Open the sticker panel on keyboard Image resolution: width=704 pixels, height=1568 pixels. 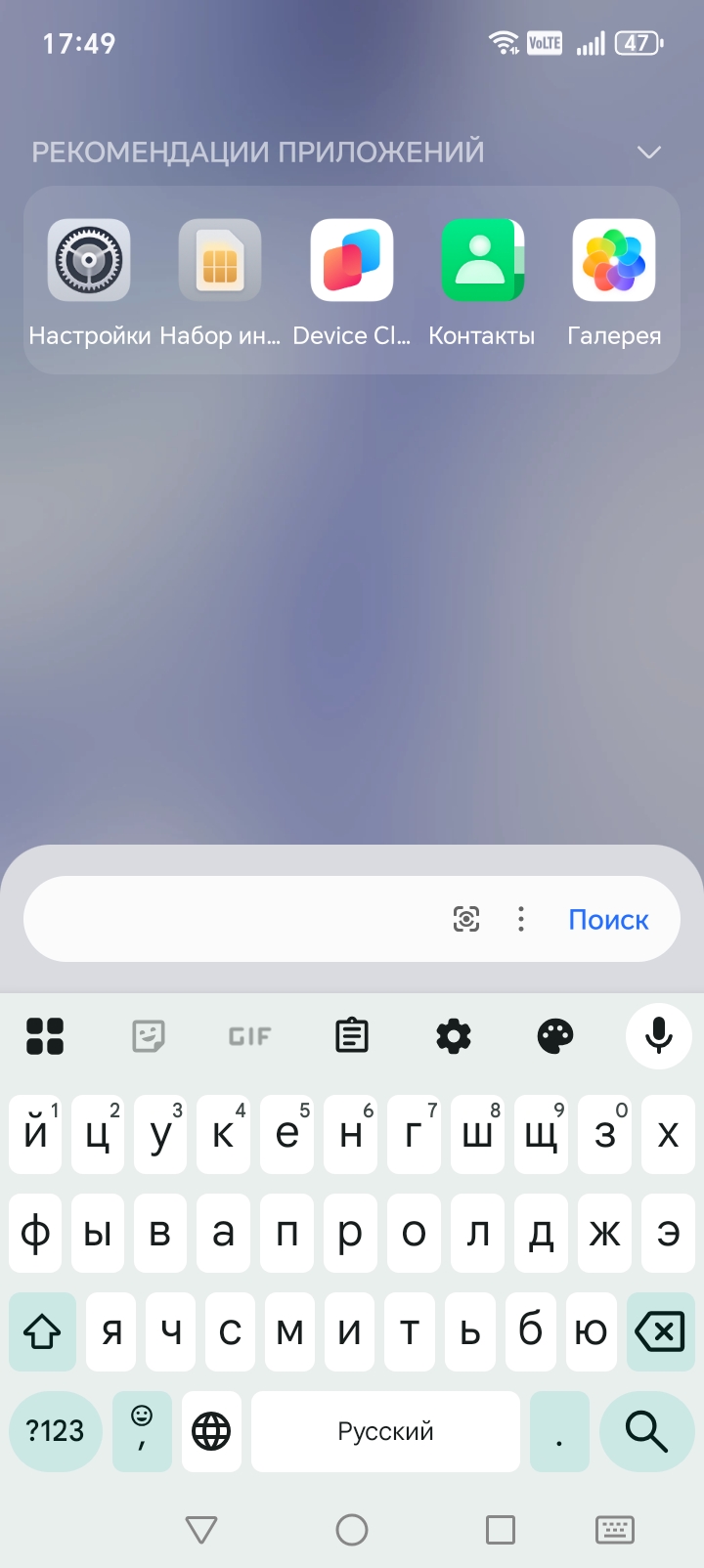coord(149,1035)
